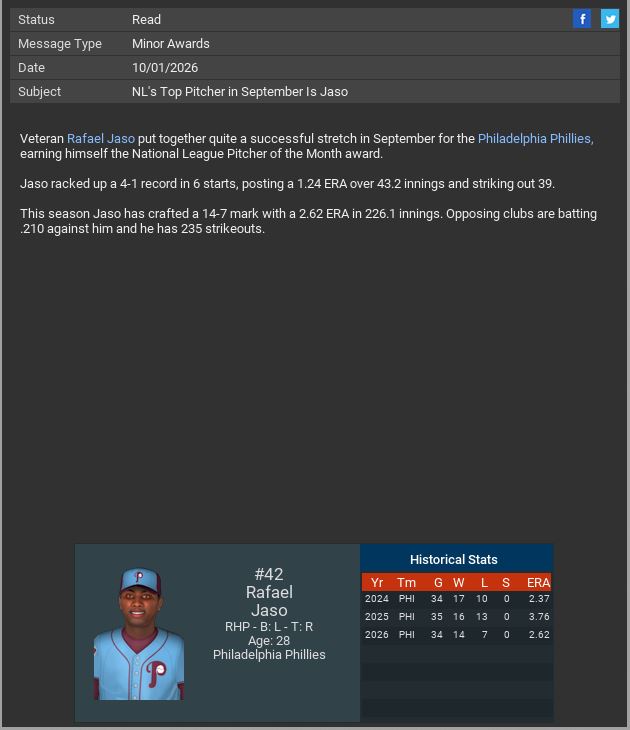Open the Rafael Jaso player link

point(100,139)
